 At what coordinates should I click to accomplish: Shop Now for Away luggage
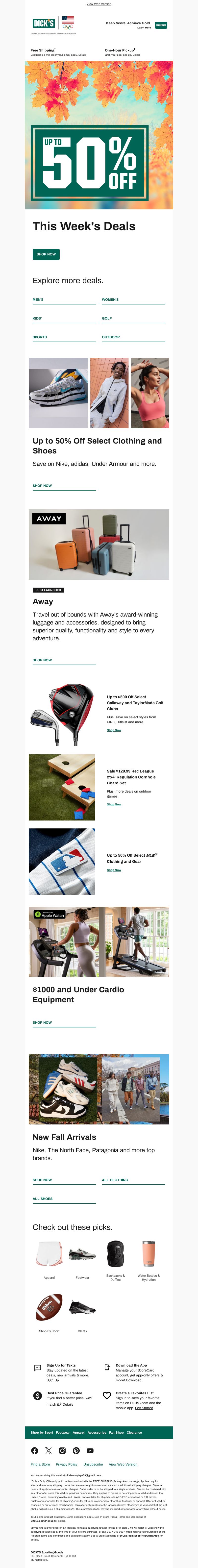tap(42, 660)
